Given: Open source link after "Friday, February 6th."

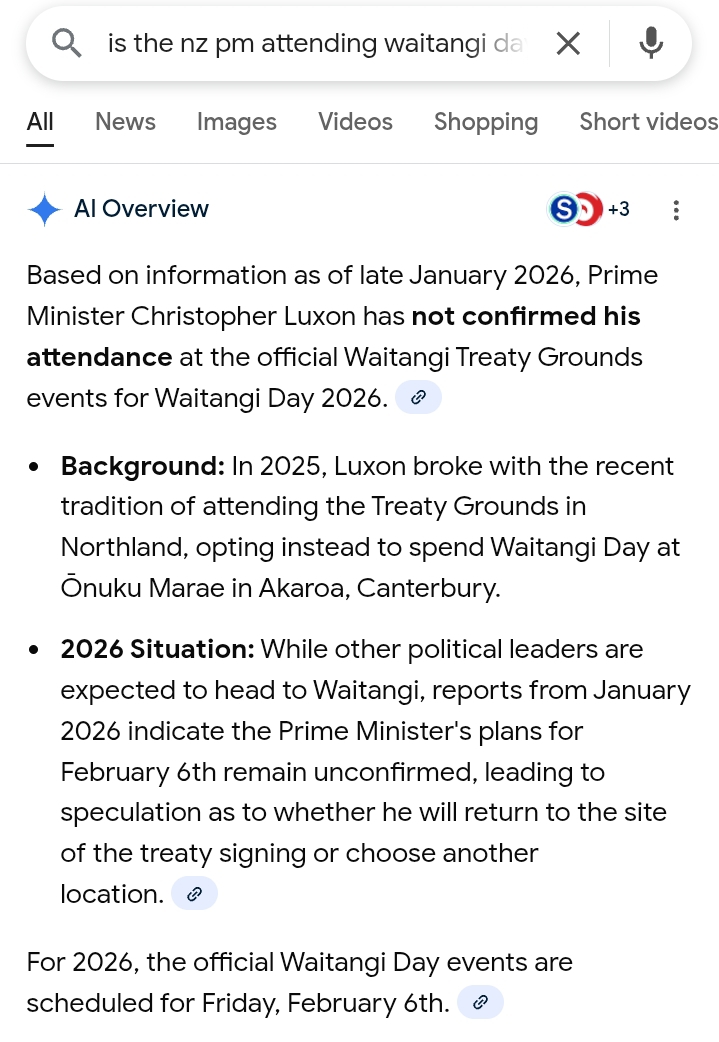Looking at the screenshot, I should (480, 1003).
